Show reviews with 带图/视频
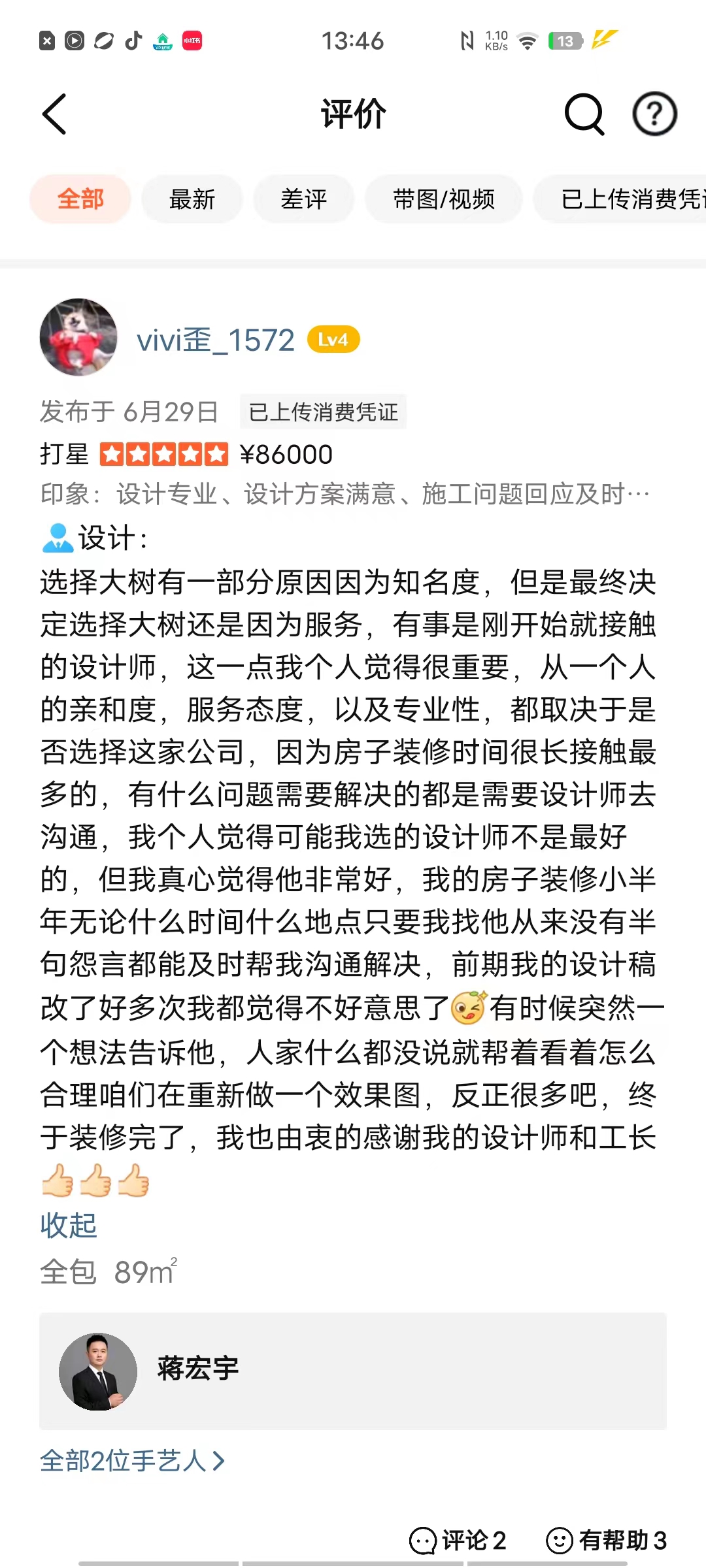706x1568 pixels. click(x=444, y=199)
